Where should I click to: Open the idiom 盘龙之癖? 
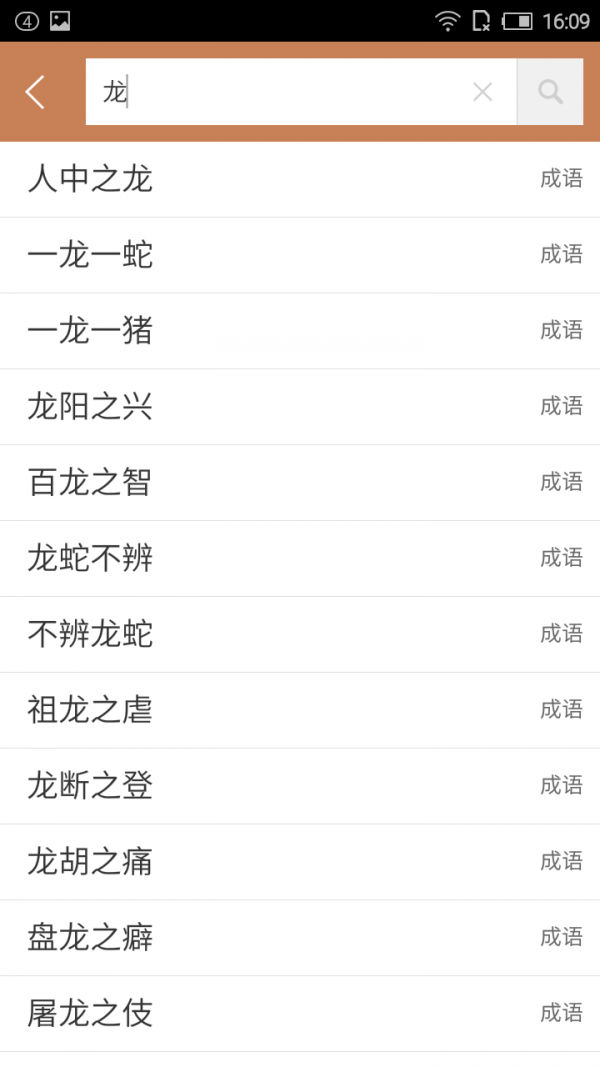[x=90, y=938]
